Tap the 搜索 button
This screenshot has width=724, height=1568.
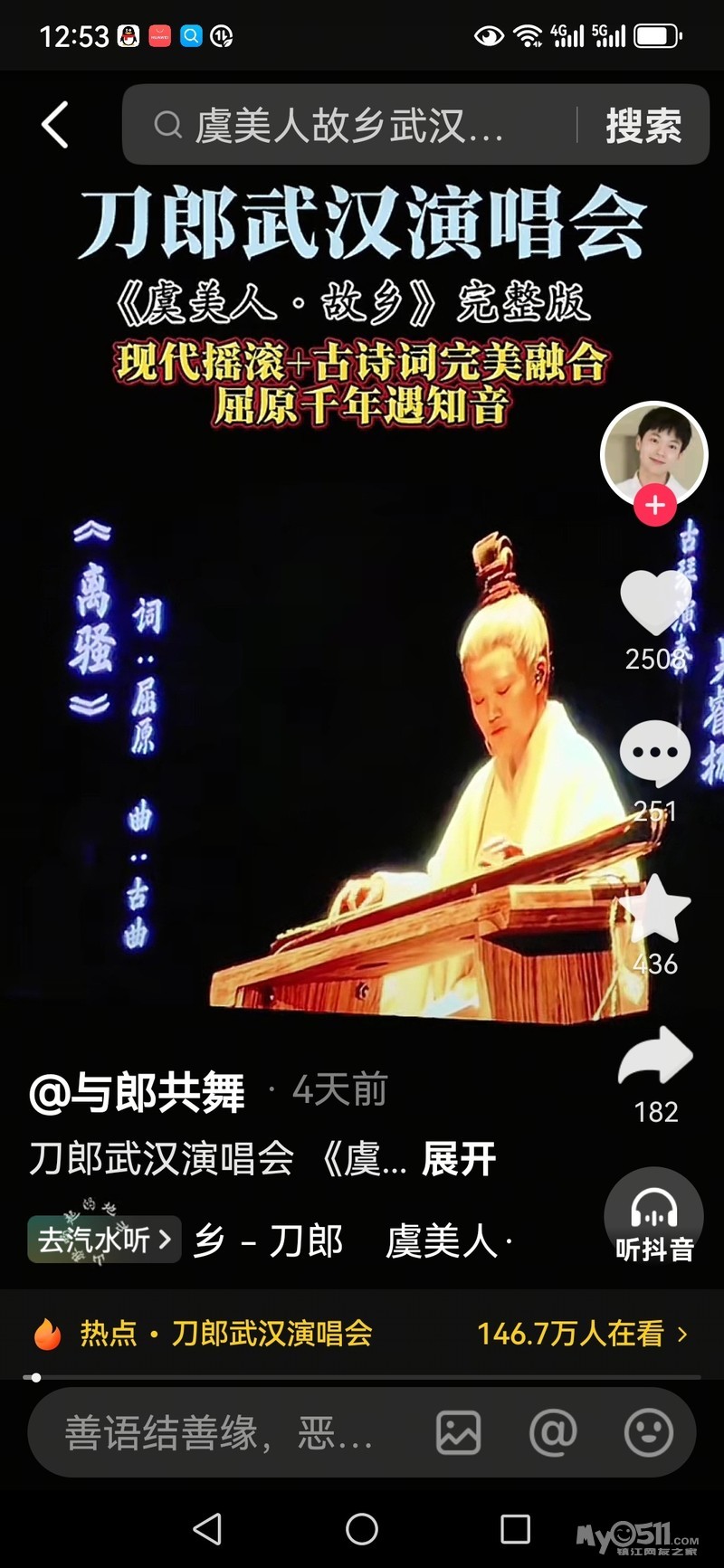tap(643, 126)
